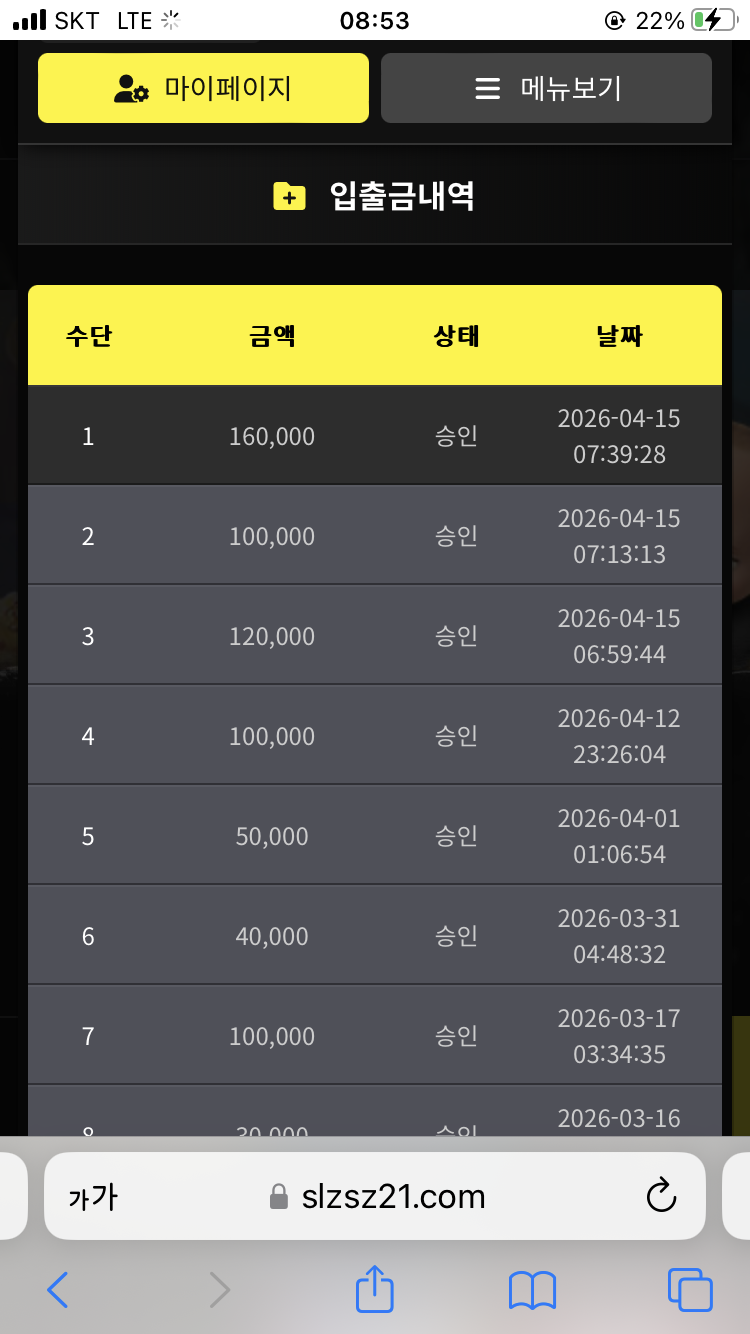Open the 가가 text size options
Screen dimensions: 750x1334
tap(93, 1196)
